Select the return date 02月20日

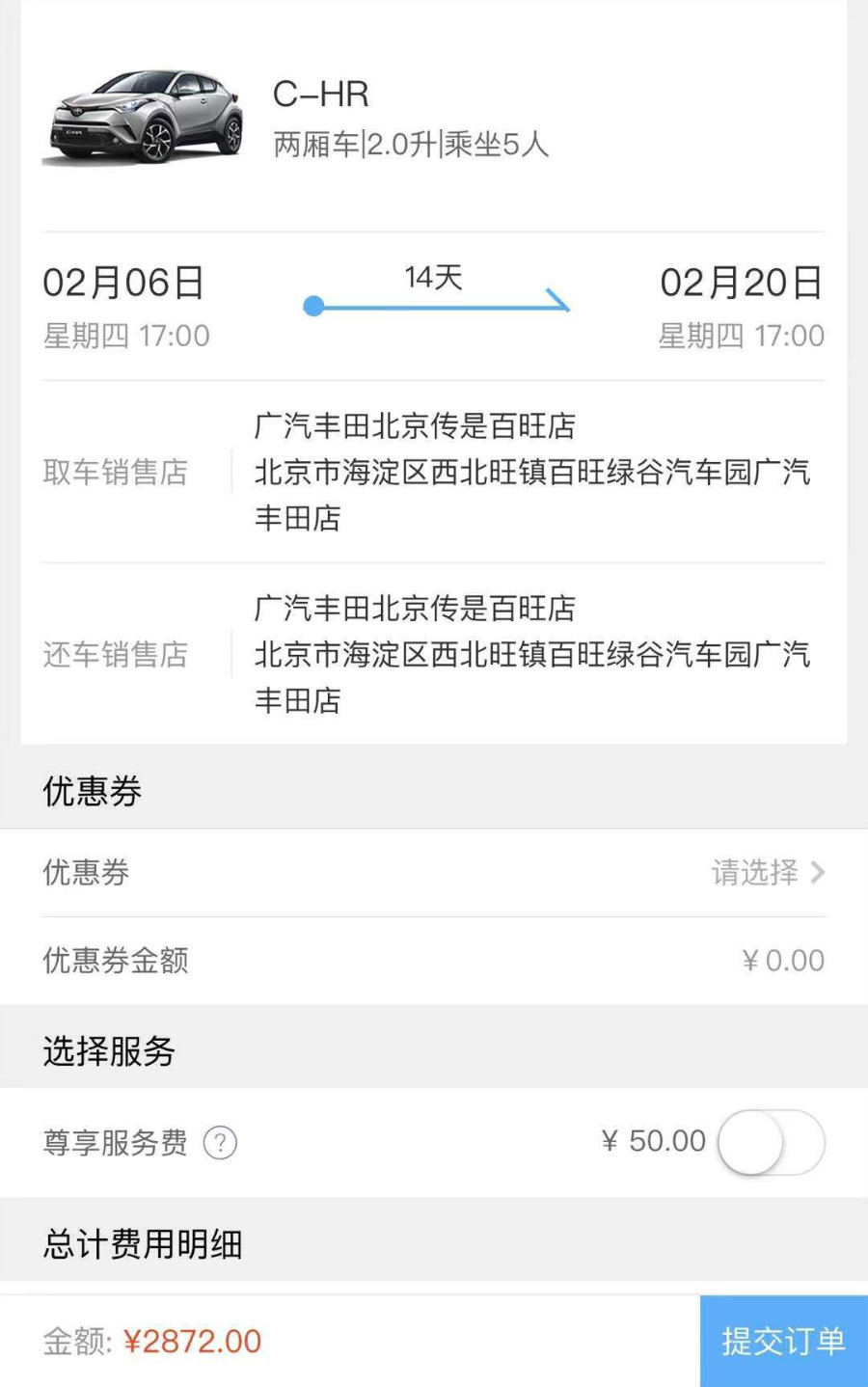coord(743,283)
